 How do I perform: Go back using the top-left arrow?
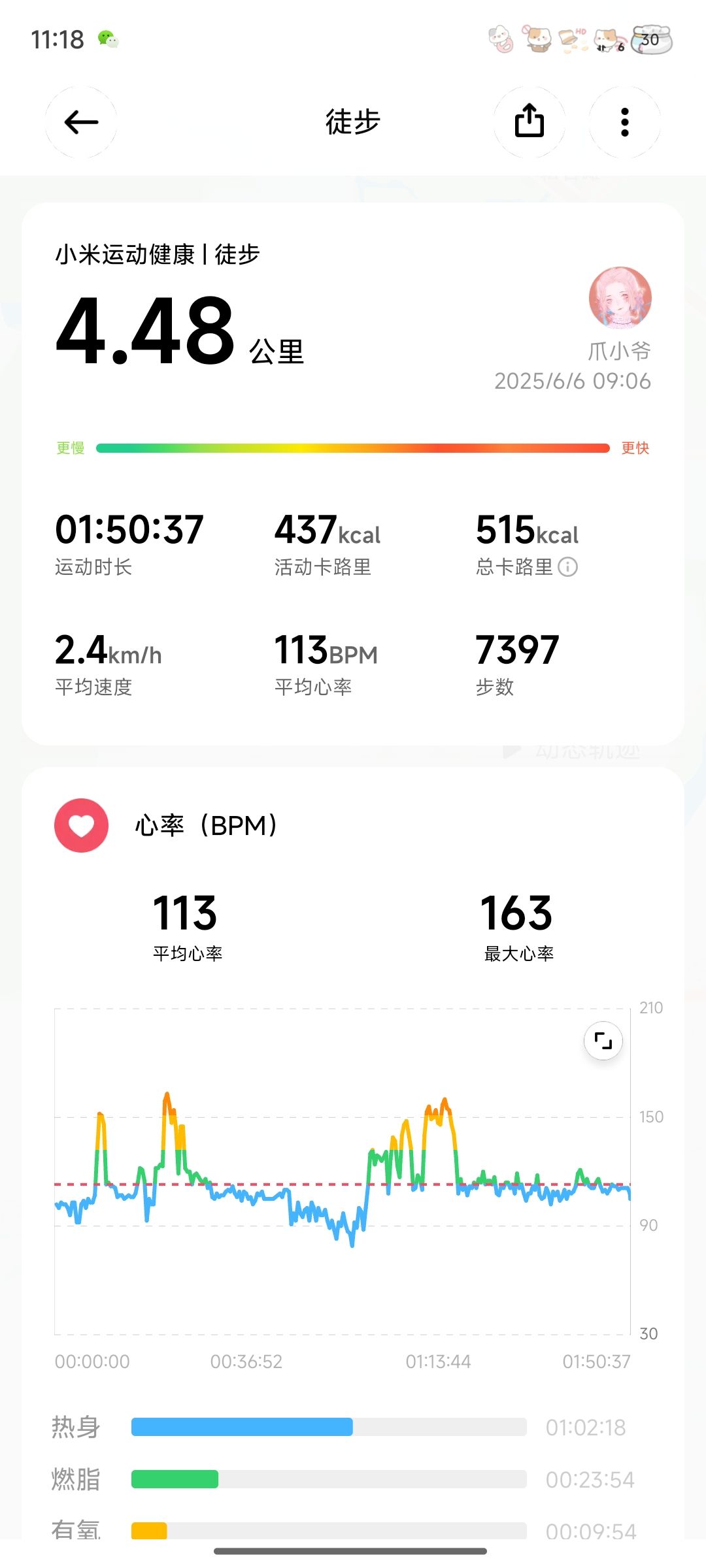81,122
